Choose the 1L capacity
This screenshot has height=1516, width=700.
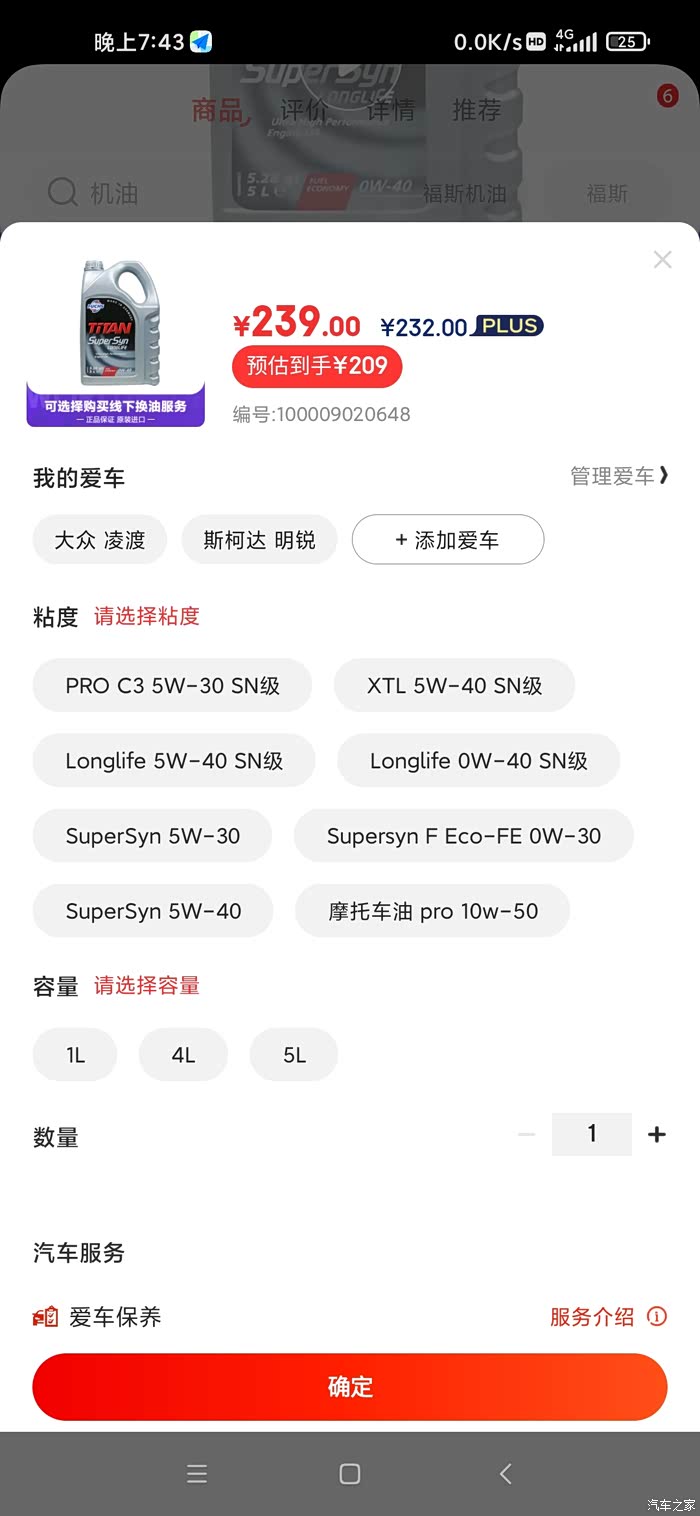[75, 1055]
